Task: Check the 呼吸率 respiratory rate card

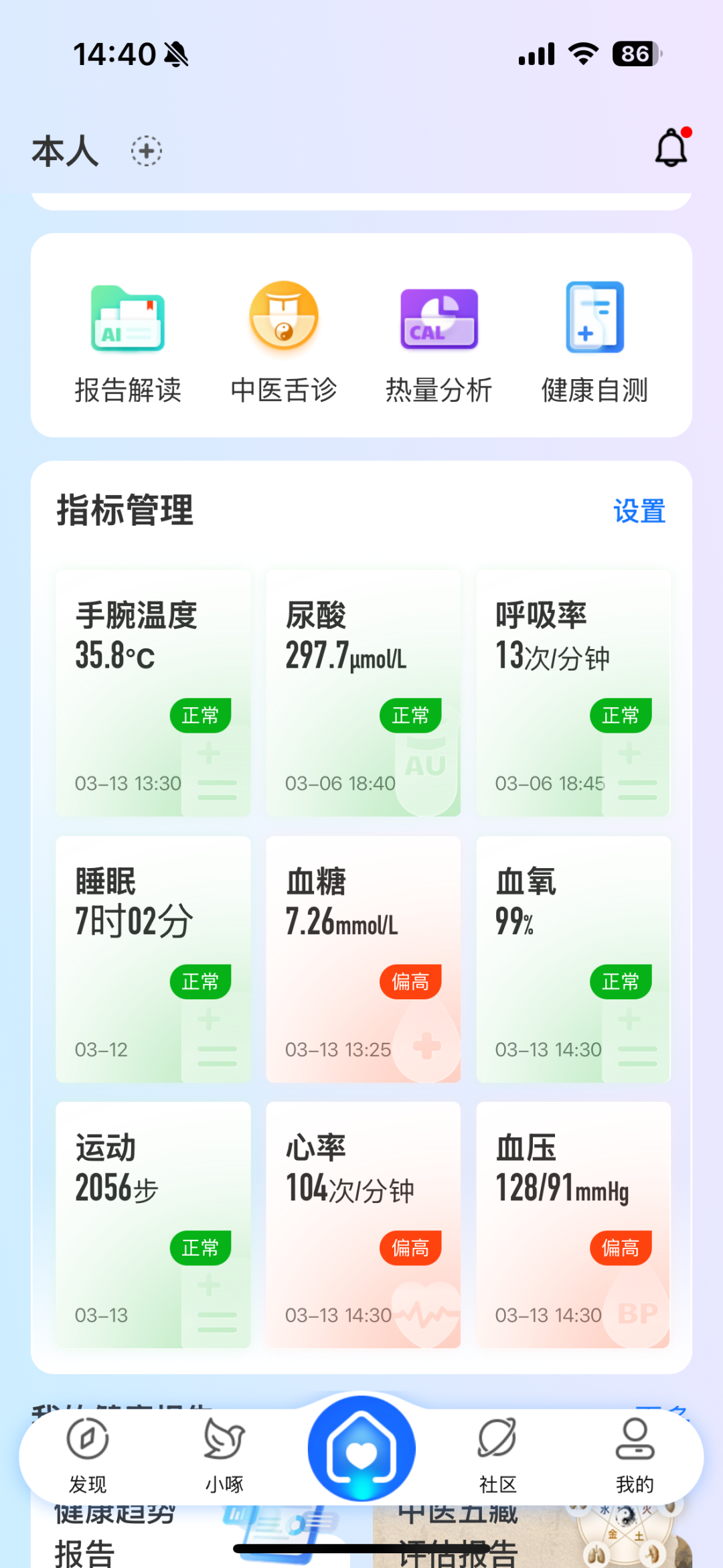Action: tap(573, 693)
